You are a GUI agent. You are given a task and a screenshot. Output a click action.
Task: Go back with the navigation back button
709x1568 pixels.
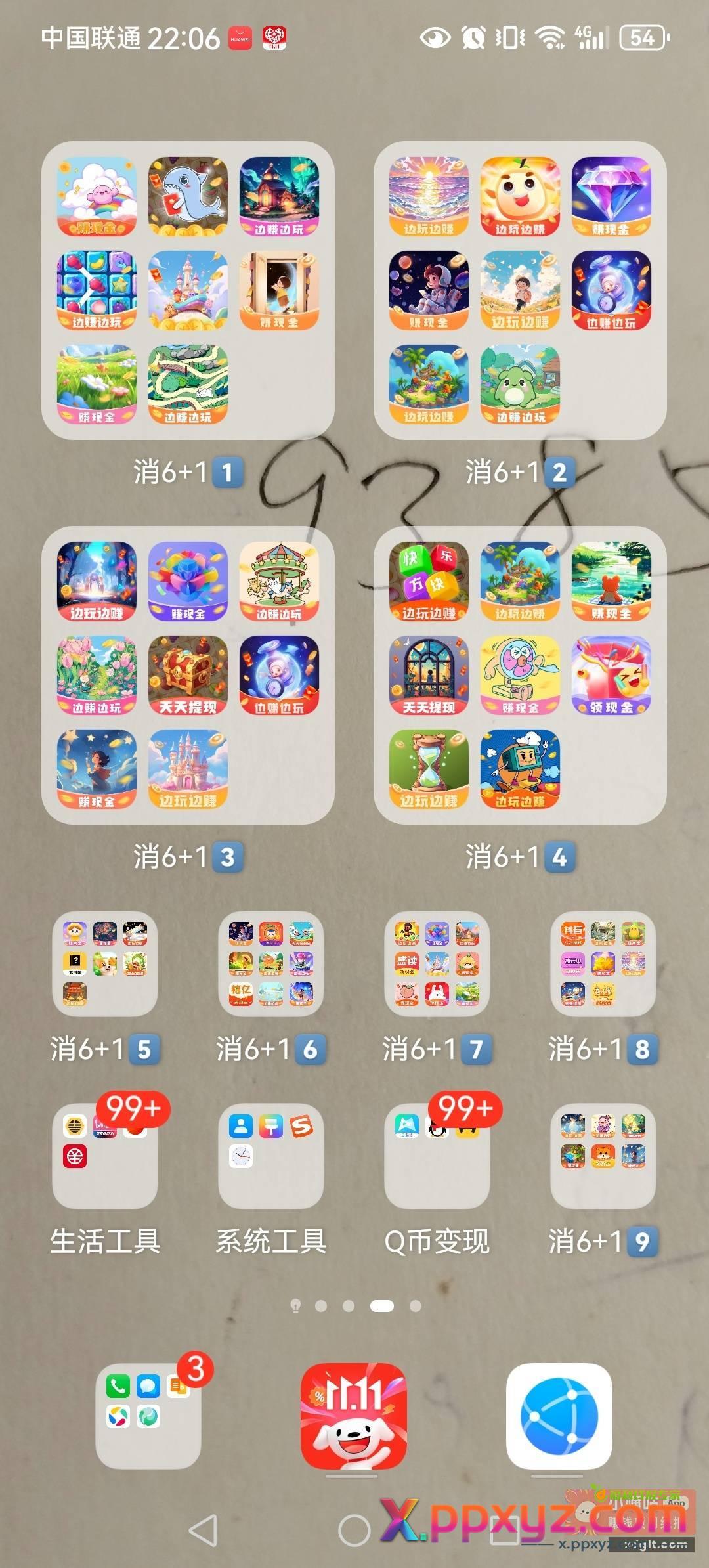203,1531
